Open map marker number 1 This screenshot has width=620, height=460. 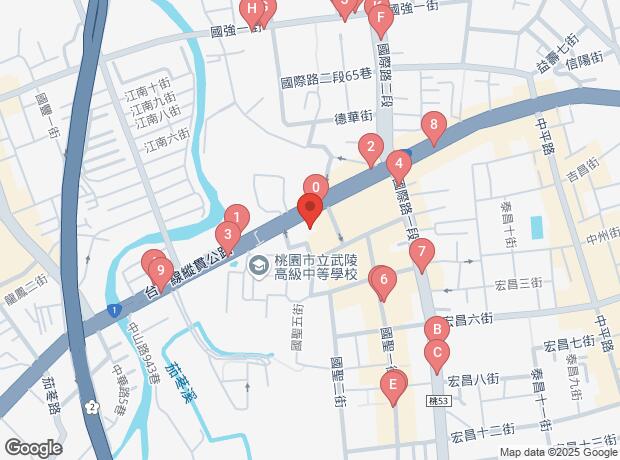tap(236, 217)
